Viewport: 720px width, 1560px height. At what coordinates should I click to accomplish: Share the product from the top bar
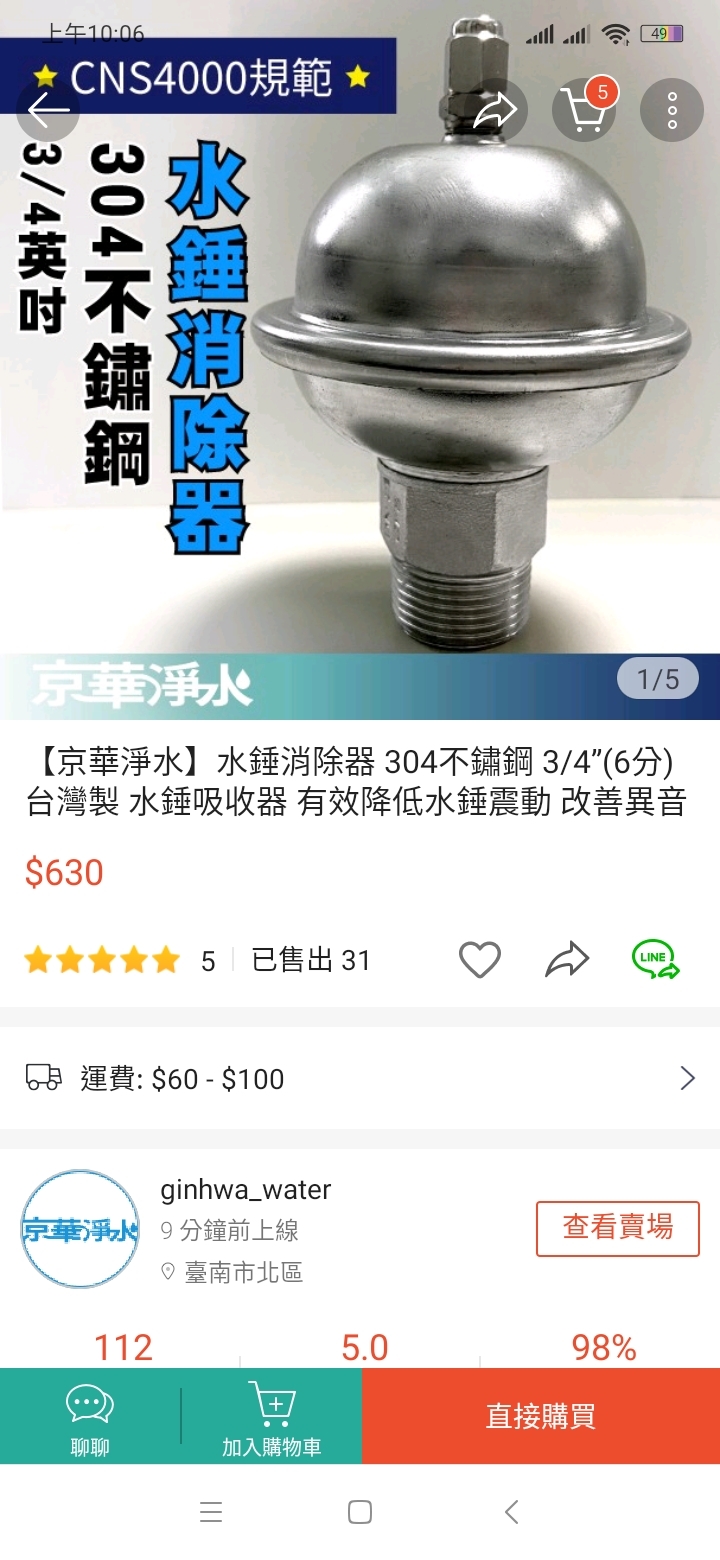click(495, 110)
